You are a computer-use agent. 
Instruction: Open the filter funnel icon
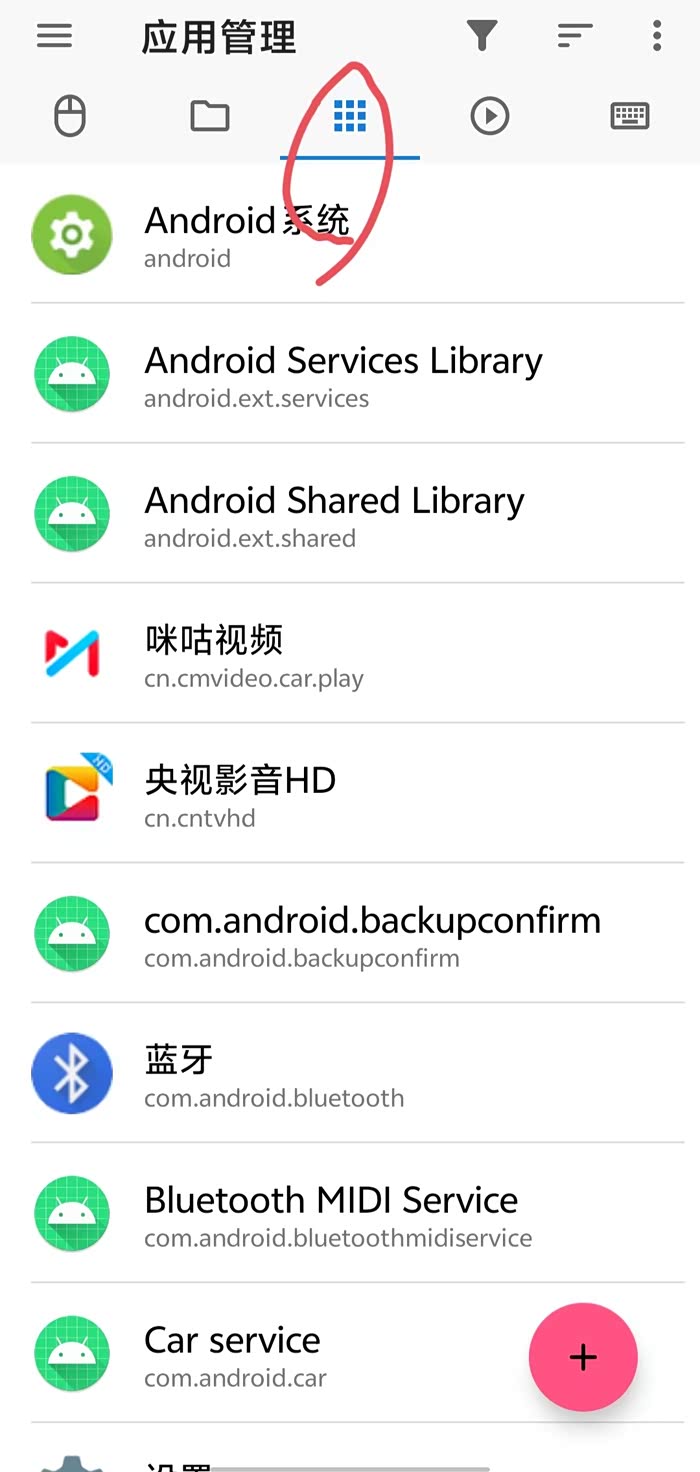click(482, 37)
